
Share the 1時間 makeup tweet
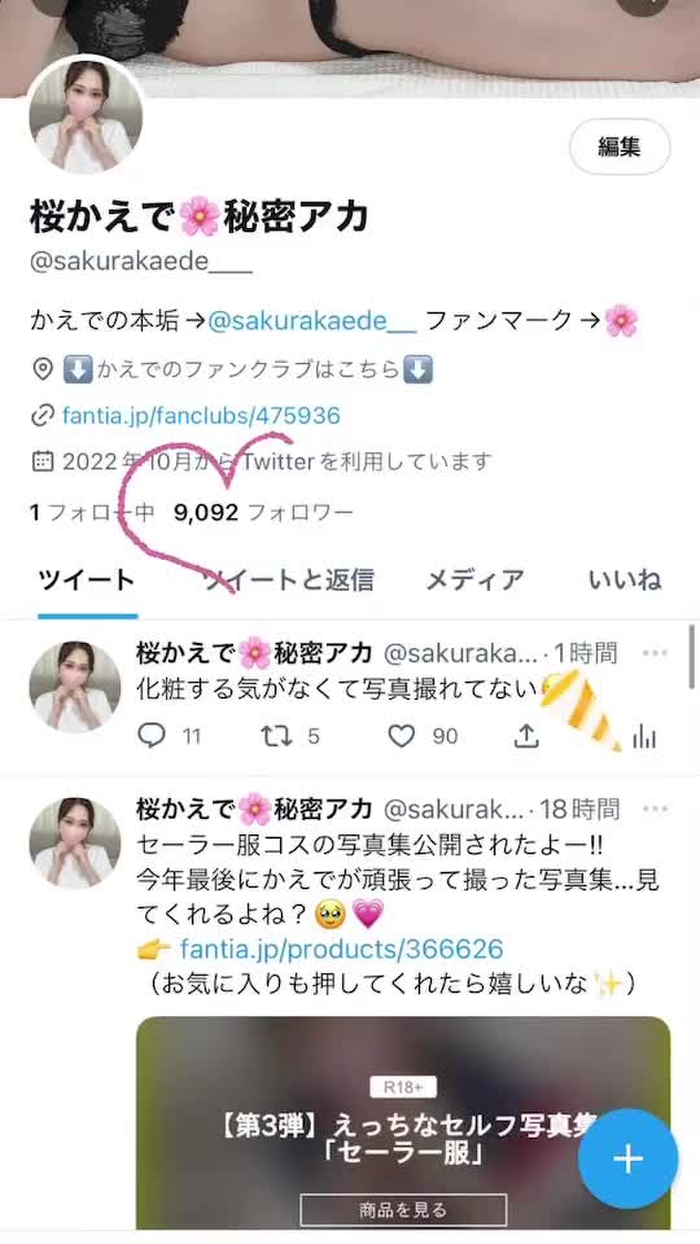click(x=526, y=737)
